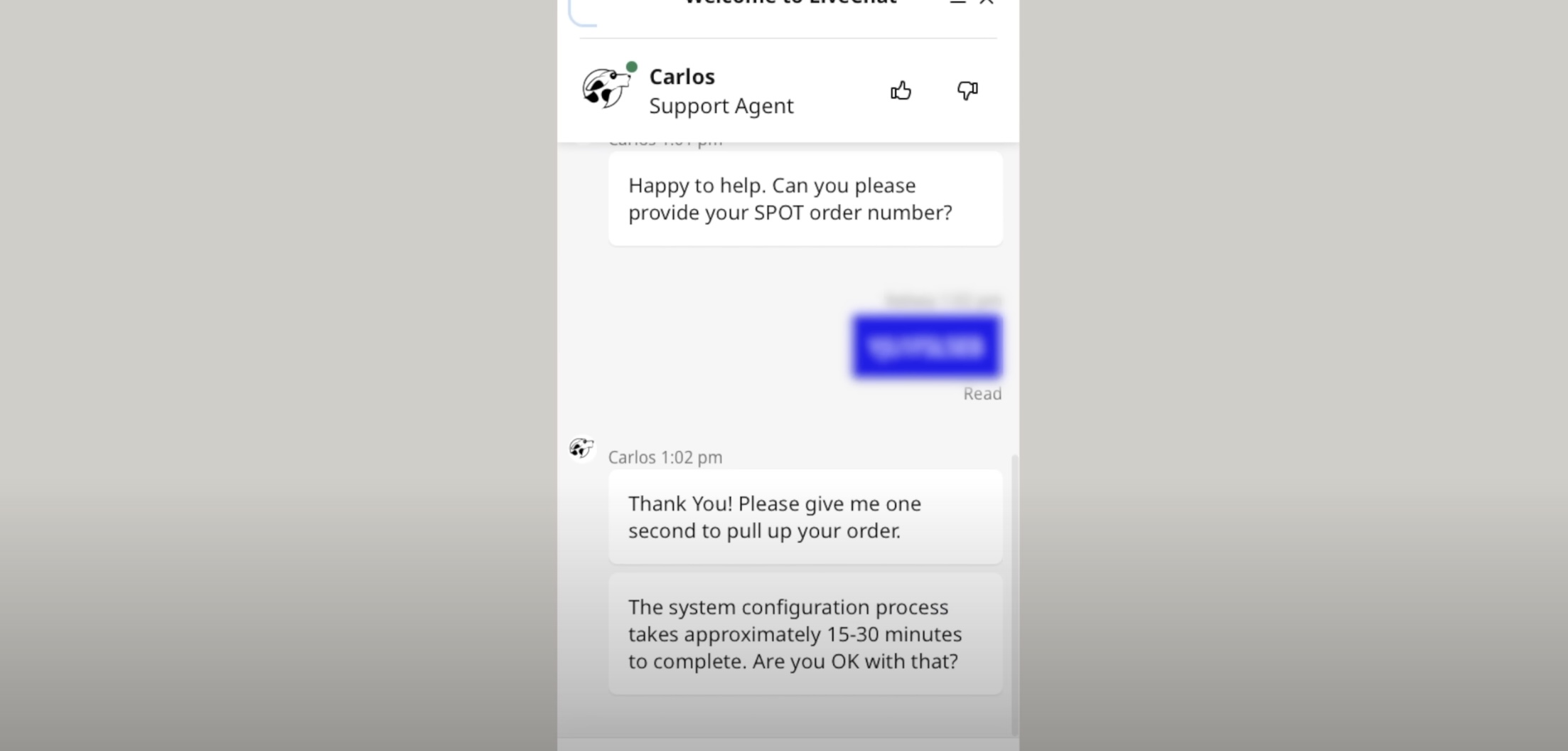Rate Carlos with a thumbs down
This screenshot has width=1568, height=751.
tap(967, 90)
